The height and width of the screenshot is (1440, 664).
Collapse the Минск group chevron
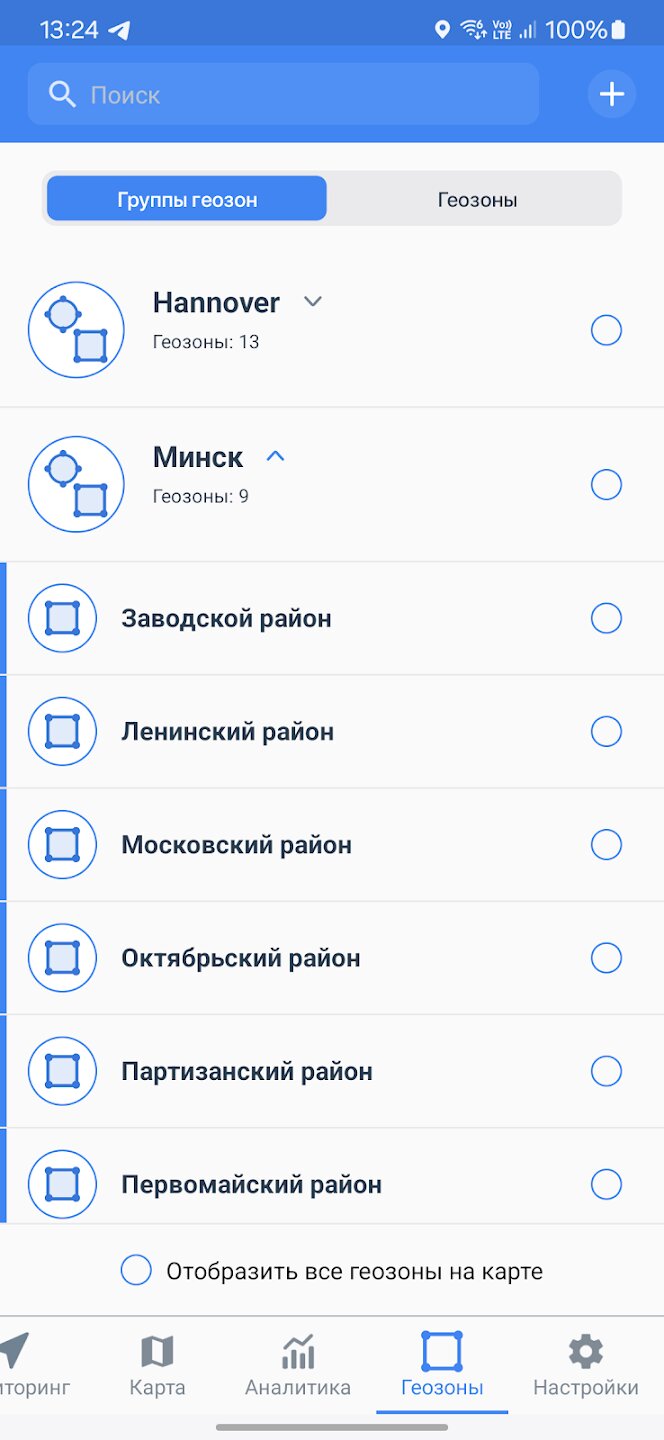coord(276,456)
